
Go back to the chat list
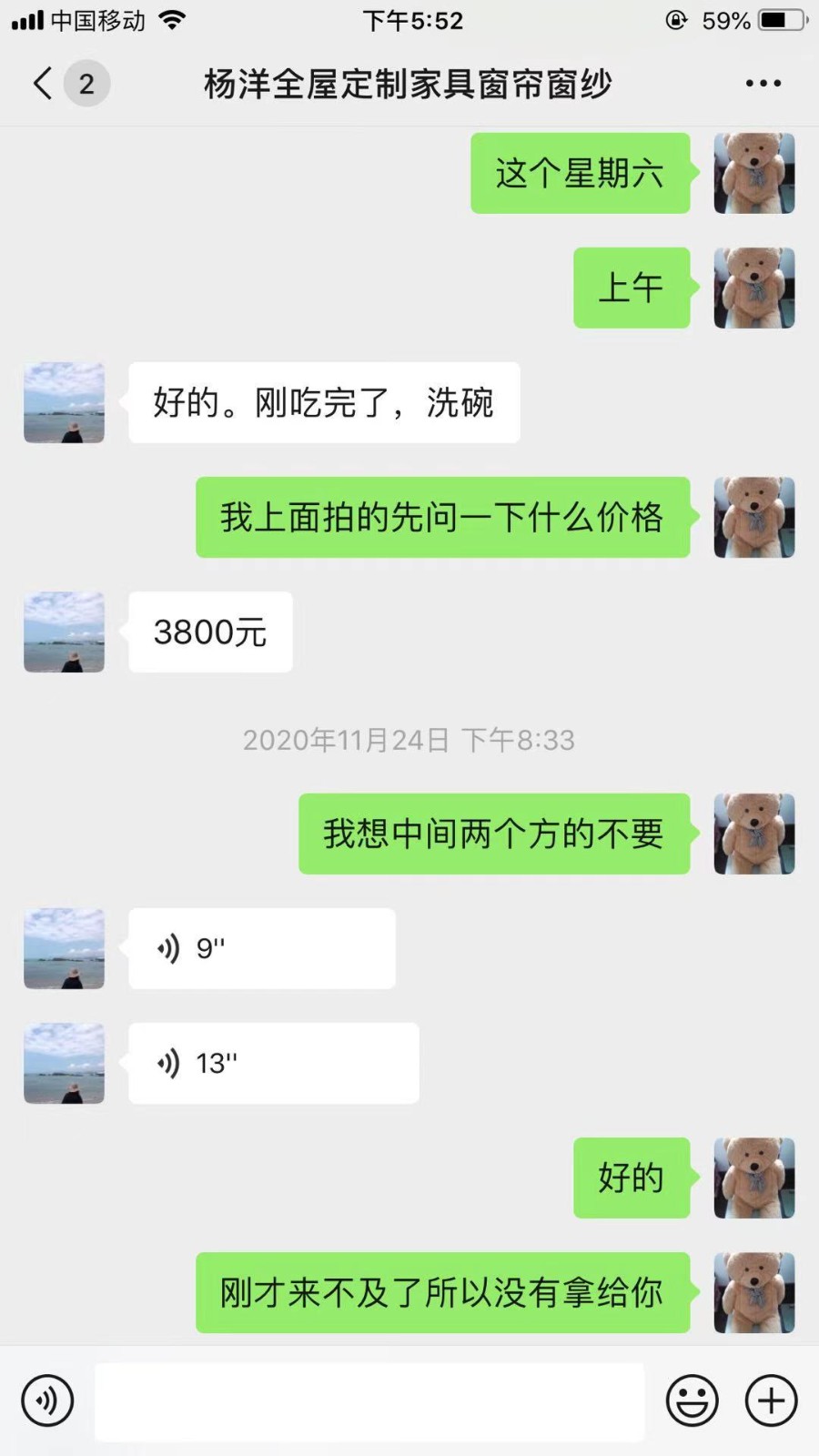coord(44,84)
